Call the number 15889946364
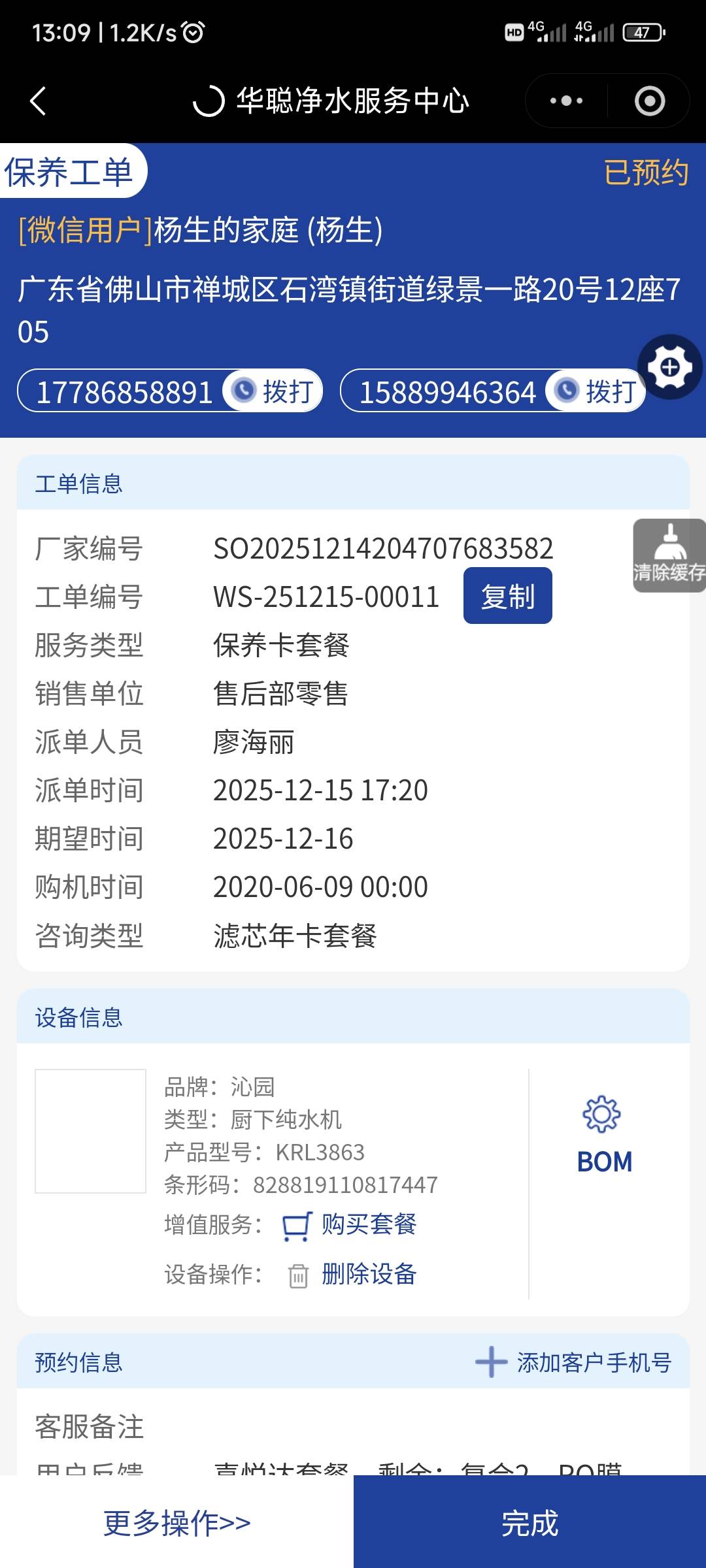 (x=596, y=391)
